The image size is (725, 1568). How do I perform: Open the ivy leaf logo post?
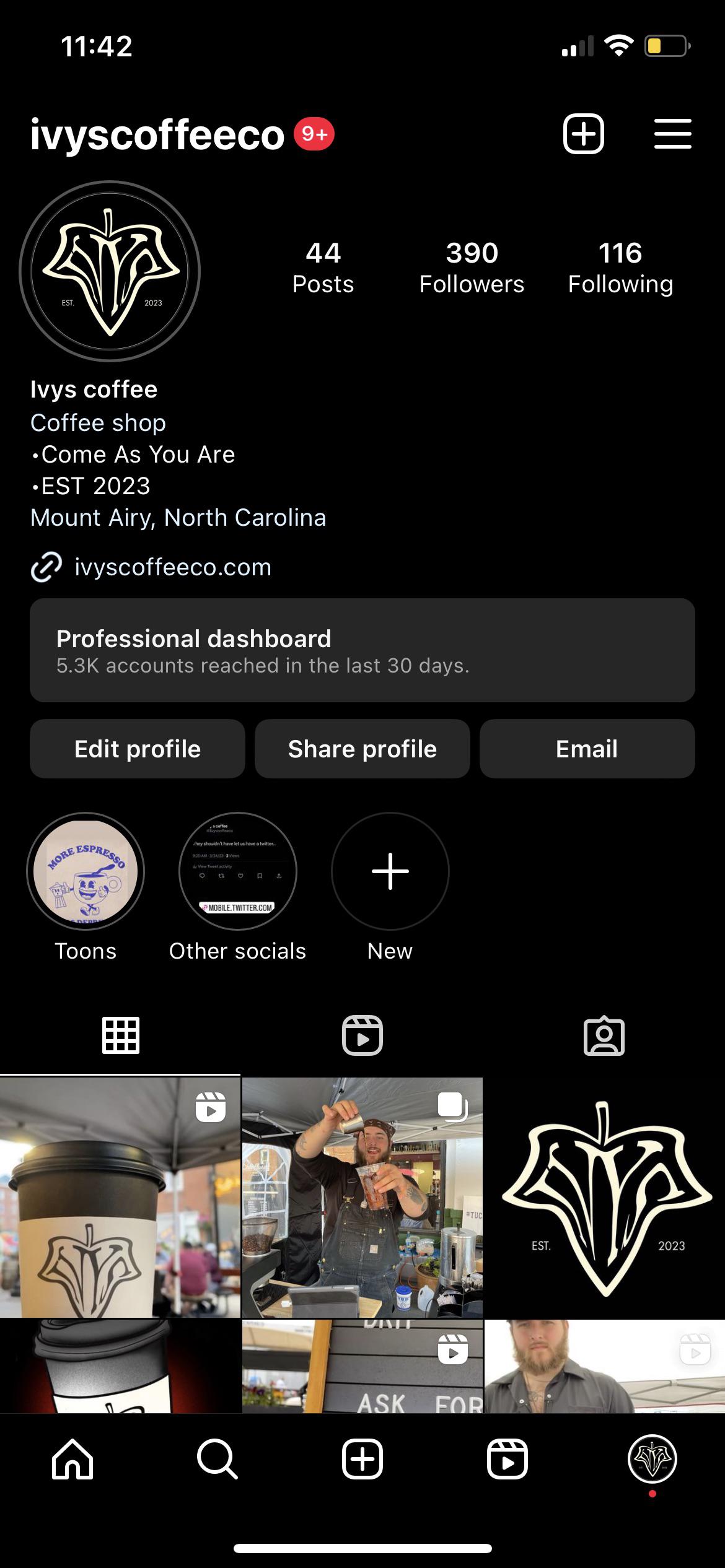605,1198
